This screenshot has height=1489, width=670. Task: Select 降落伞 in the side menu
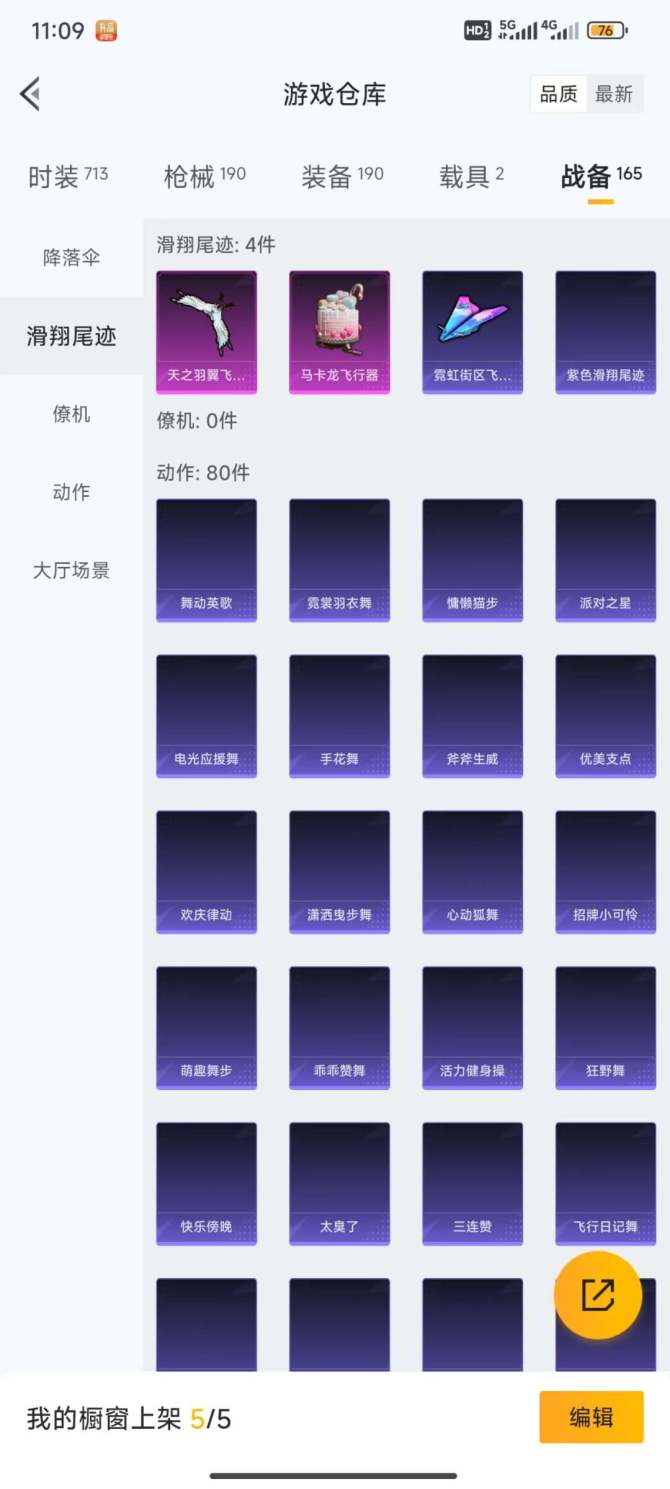71,257
